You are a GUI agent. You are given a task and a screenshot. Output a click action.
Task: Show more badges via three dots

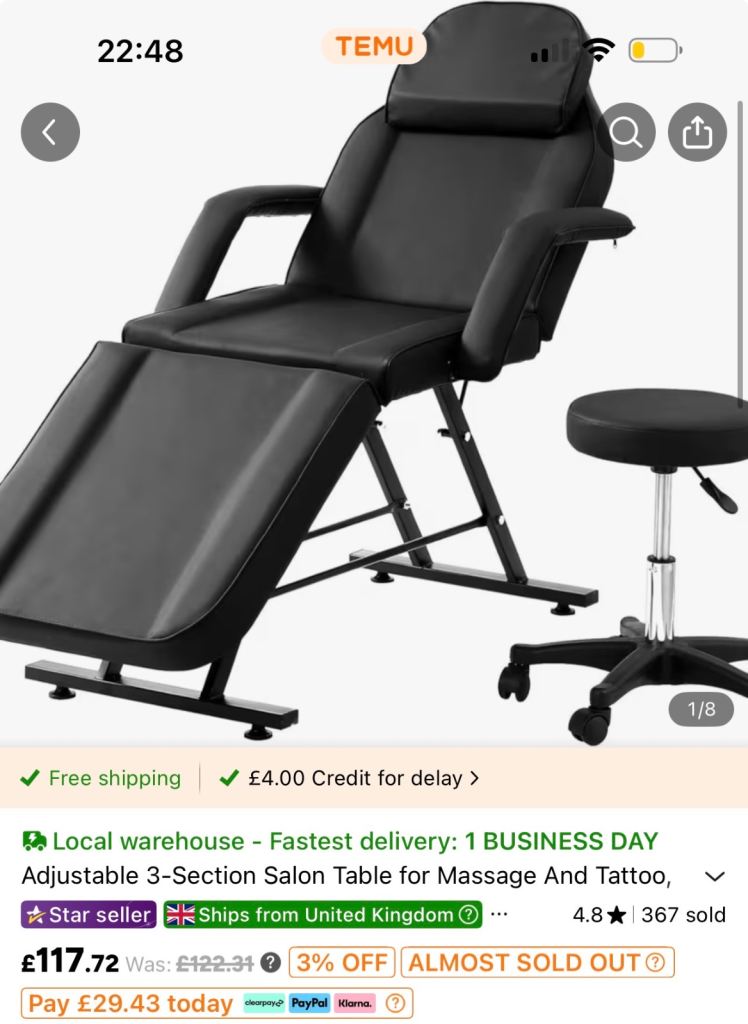pos(499,914)
